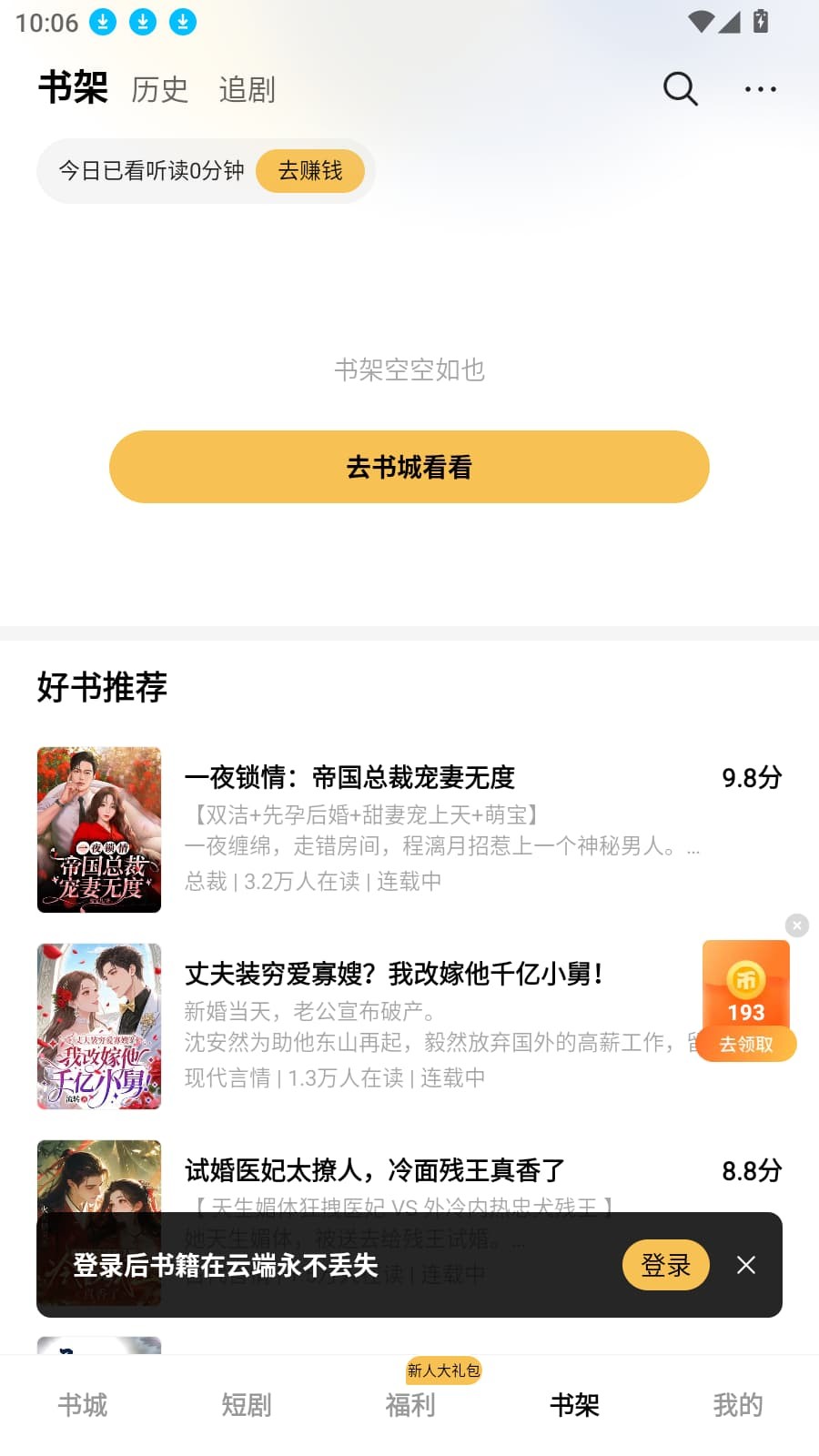This screenshot has width=819, height=1456.
Task: Tap 登录 on the cloud sync banner
Action: [x=665, y=1264]
